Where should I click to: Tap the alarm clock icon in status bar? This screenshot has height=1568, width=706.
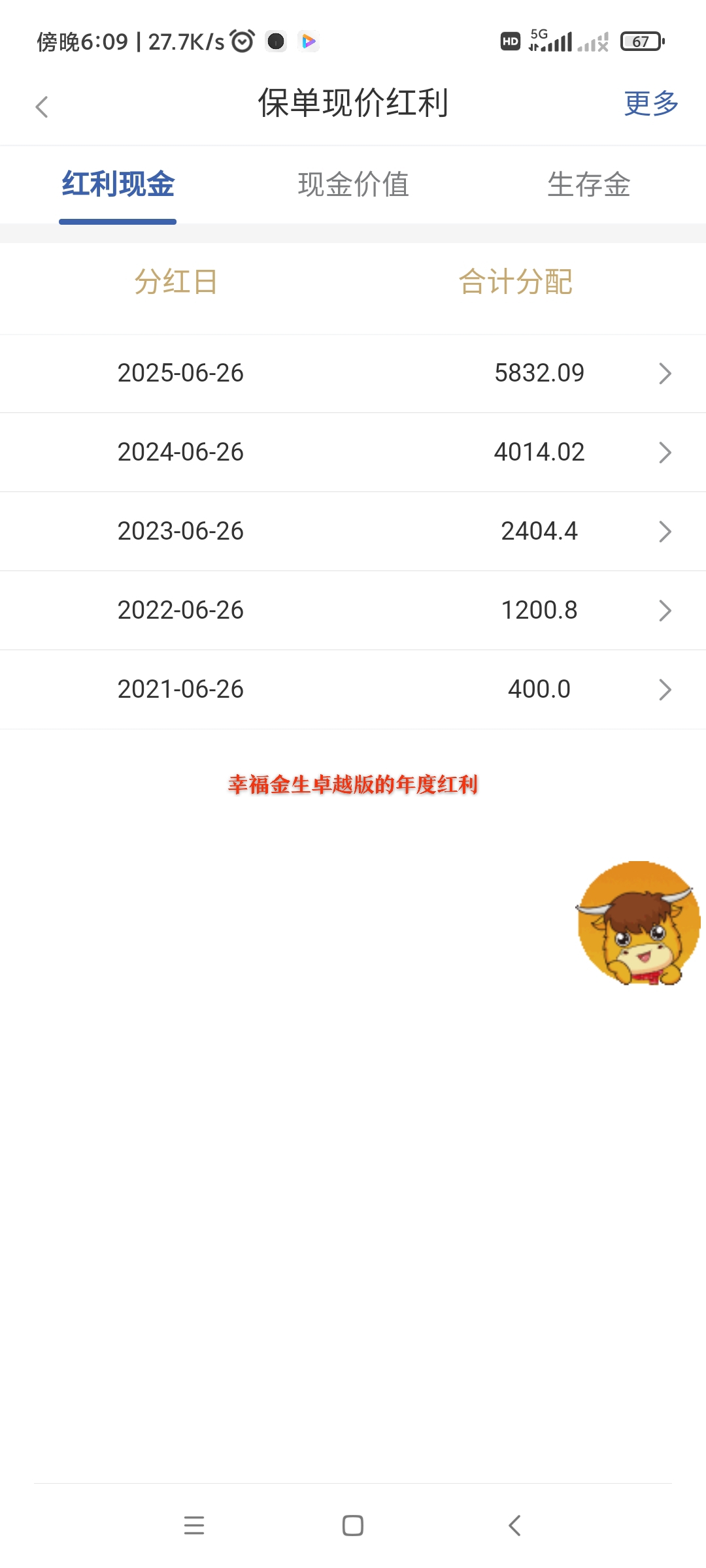(x=243, y=41)
